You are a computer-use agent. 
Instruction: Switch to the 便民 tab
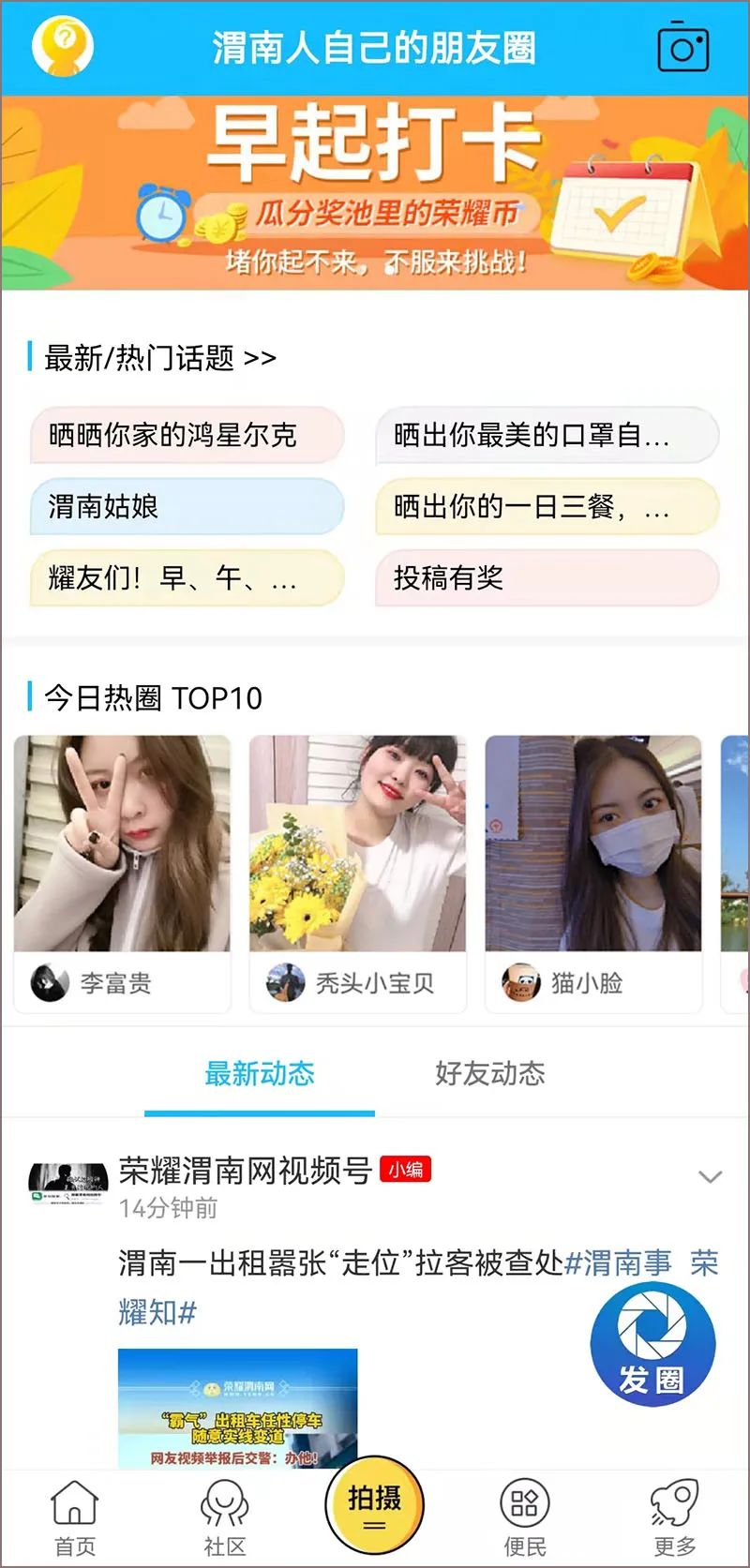click(x=524, y=1518)
